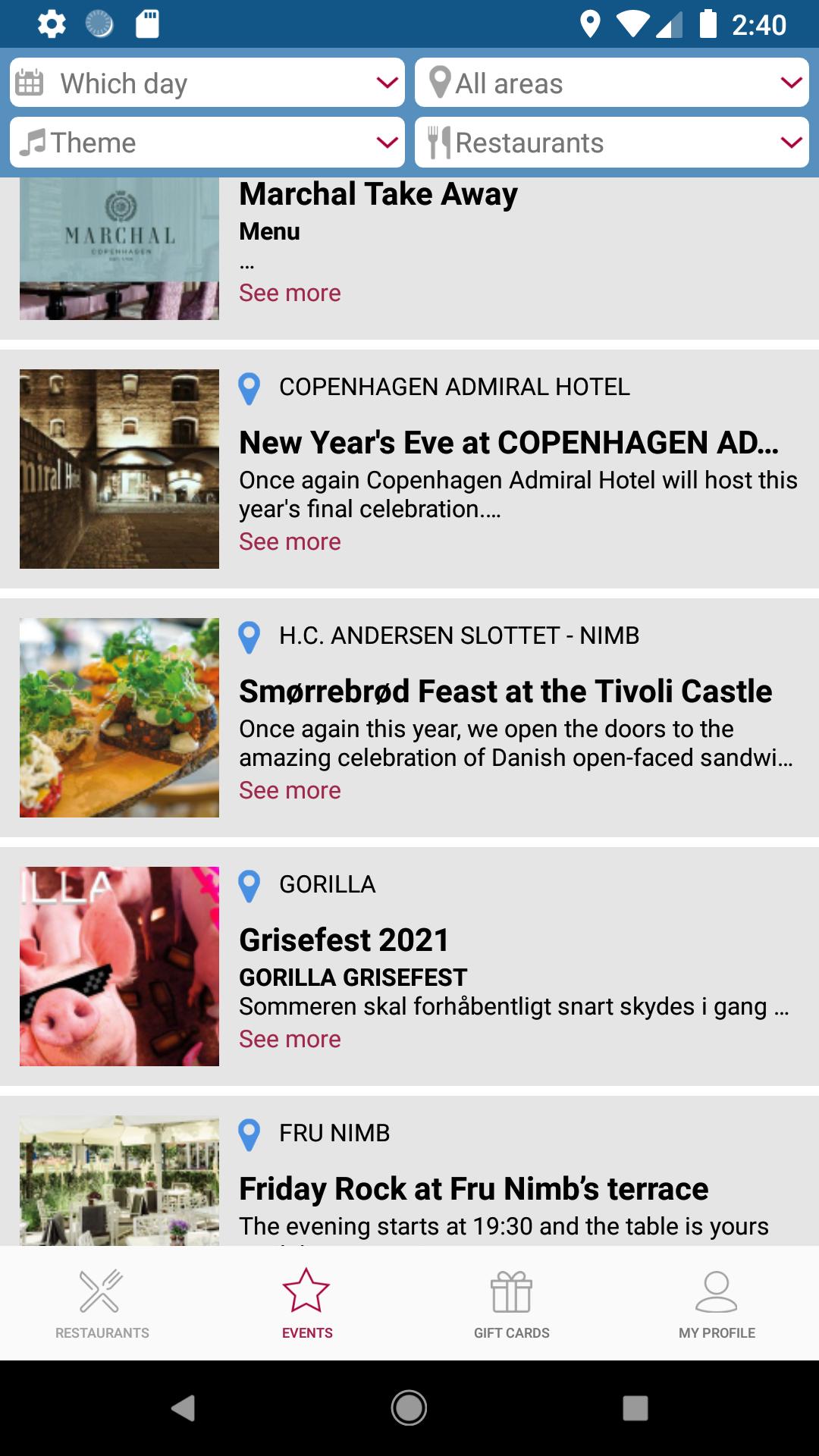Switch to the Restaurants tab

[x=102, y=1304]
